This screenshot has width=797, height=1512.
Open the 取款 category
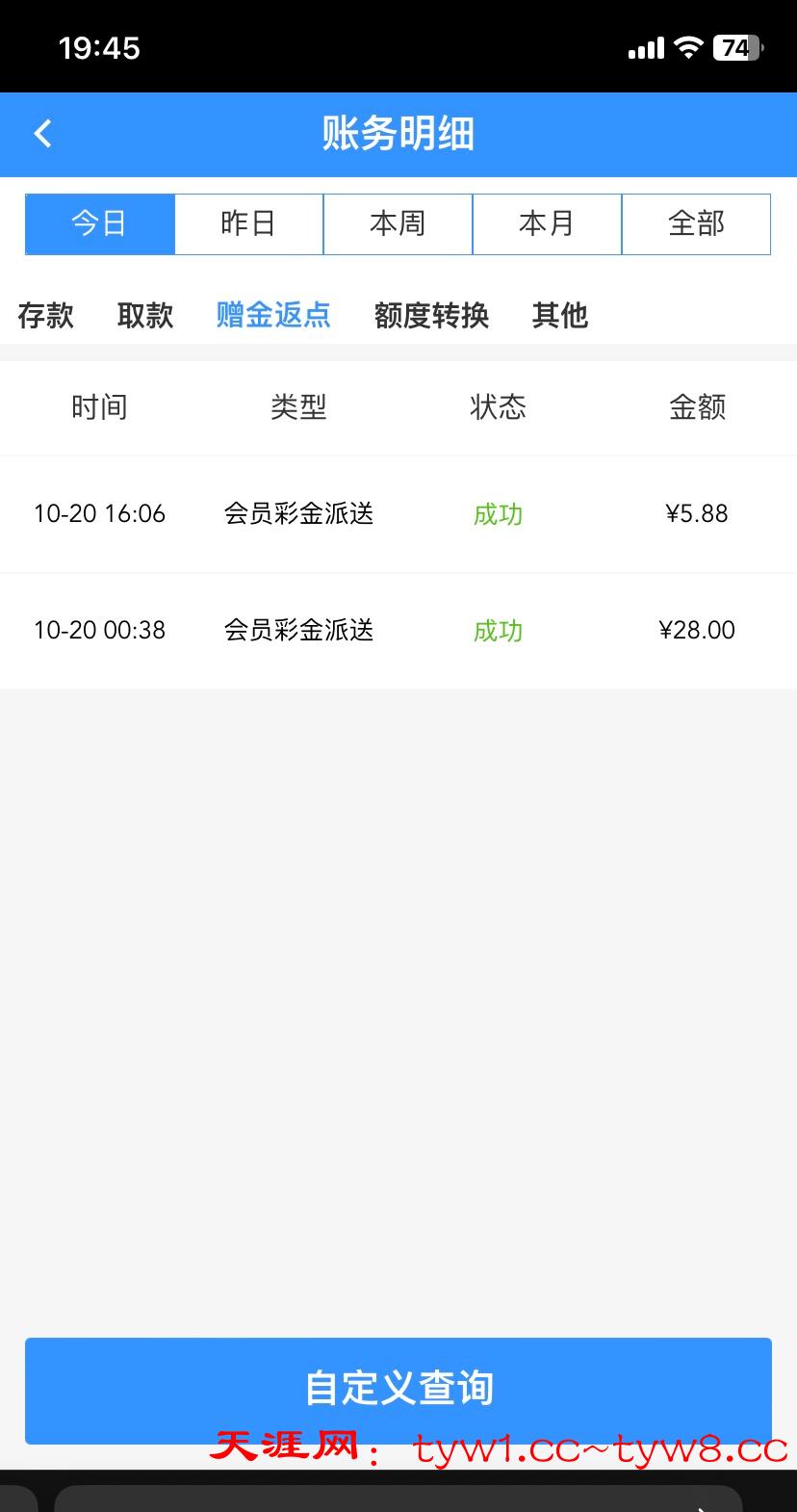(145, 315)
